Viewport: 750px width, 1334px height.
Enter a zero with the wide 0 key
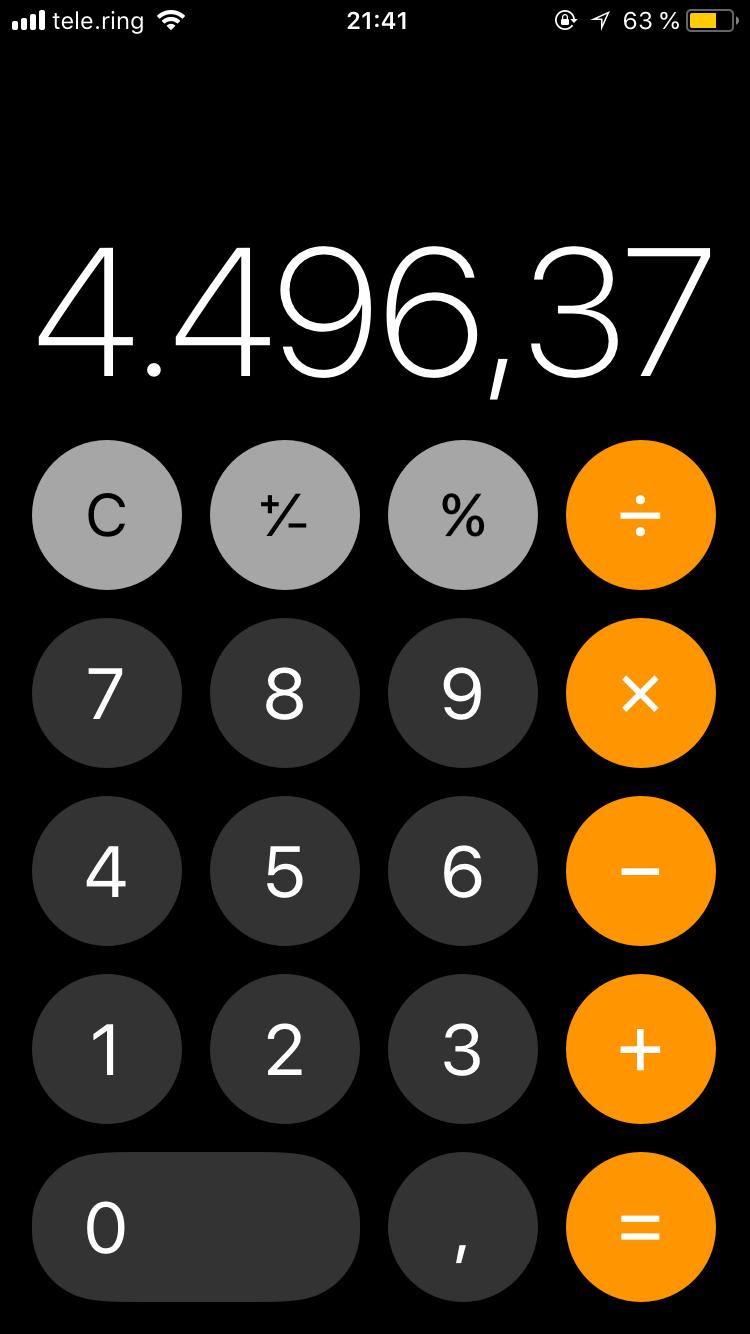coord(196,1227)
